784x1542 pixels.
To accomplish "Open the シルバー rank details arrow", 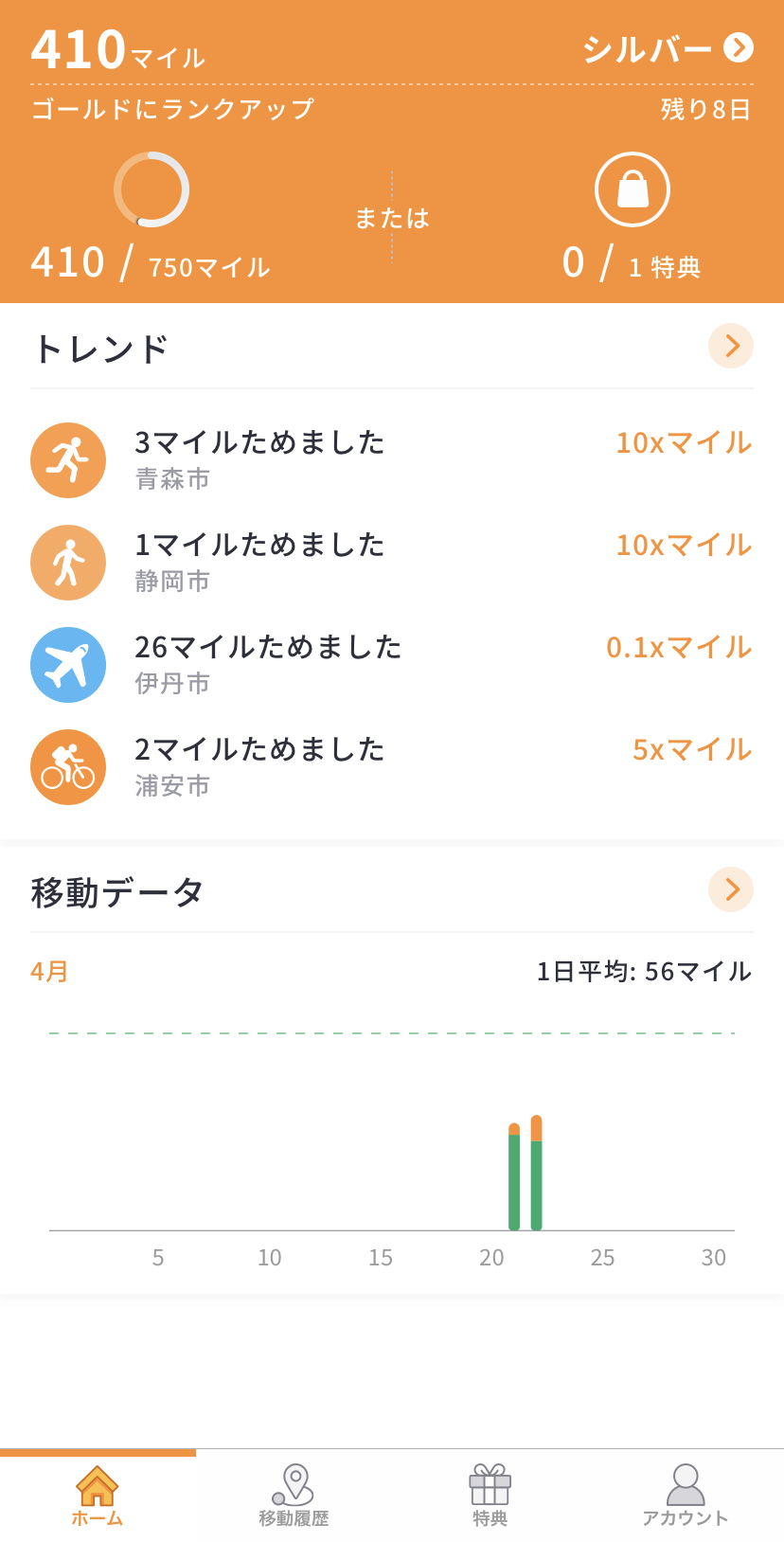I will click(x=739, y=47).
